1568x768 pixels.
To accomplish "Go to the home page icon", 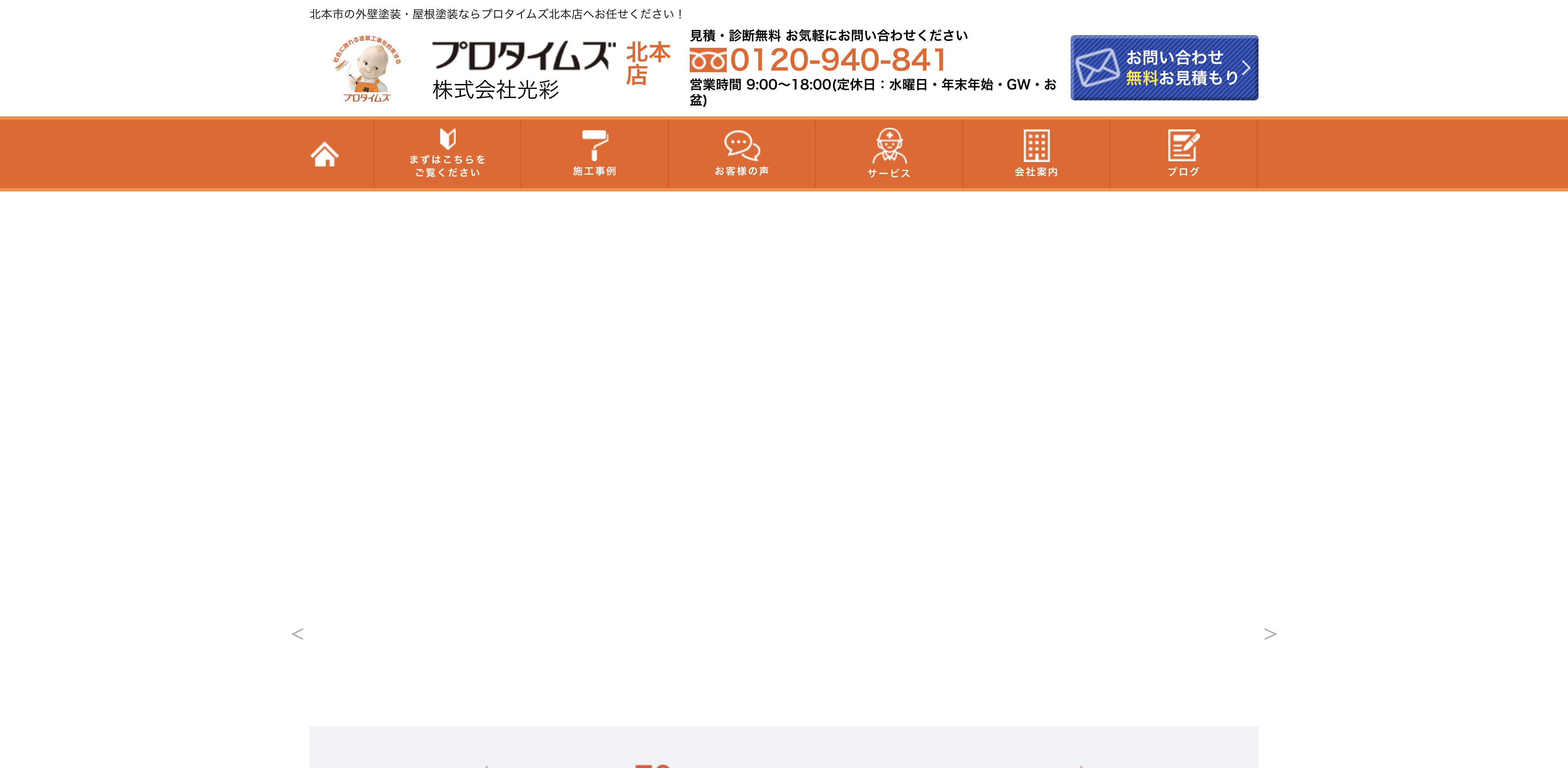I will coord(325,154).
